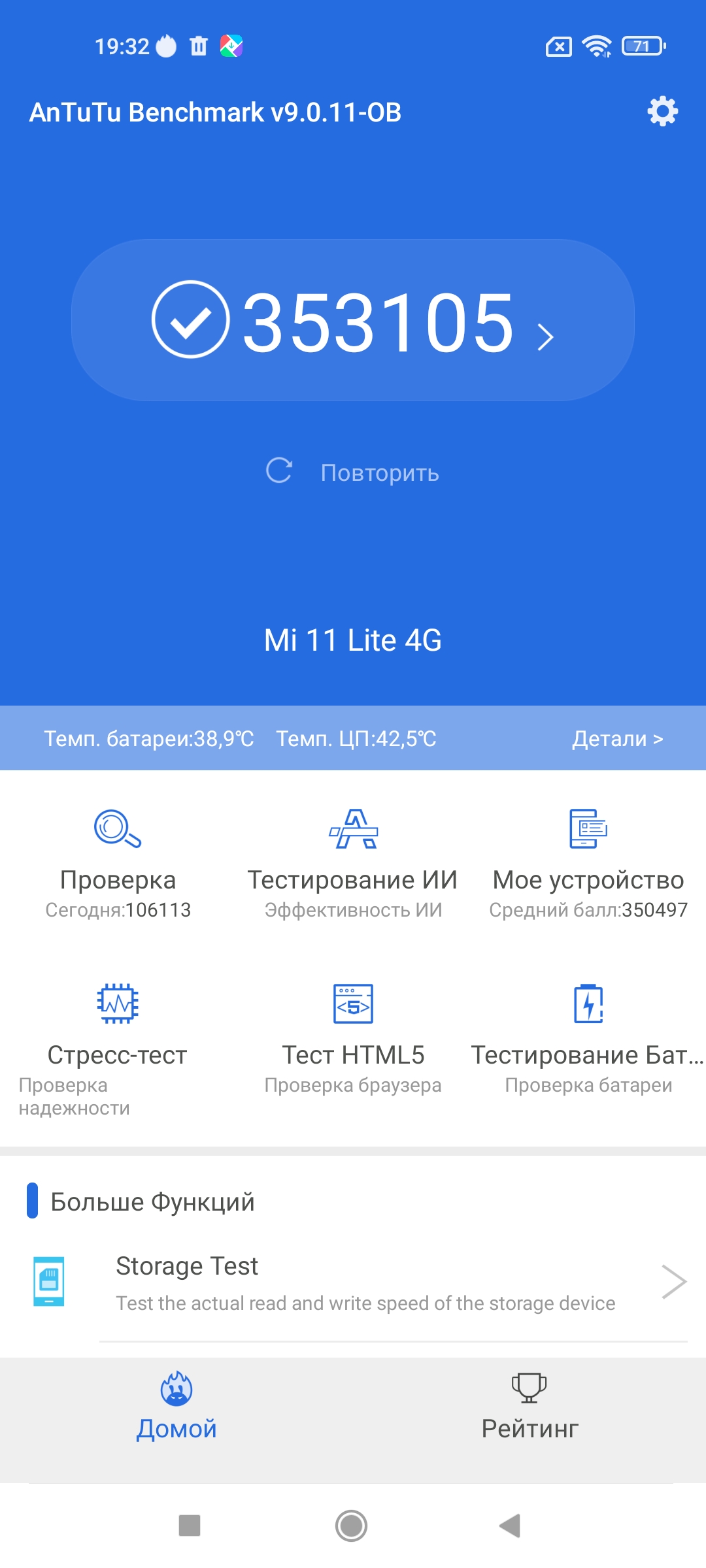Open the 353105 score details
The width and height of the screenshot is (706, 1568).
click(x=353, y=320)
